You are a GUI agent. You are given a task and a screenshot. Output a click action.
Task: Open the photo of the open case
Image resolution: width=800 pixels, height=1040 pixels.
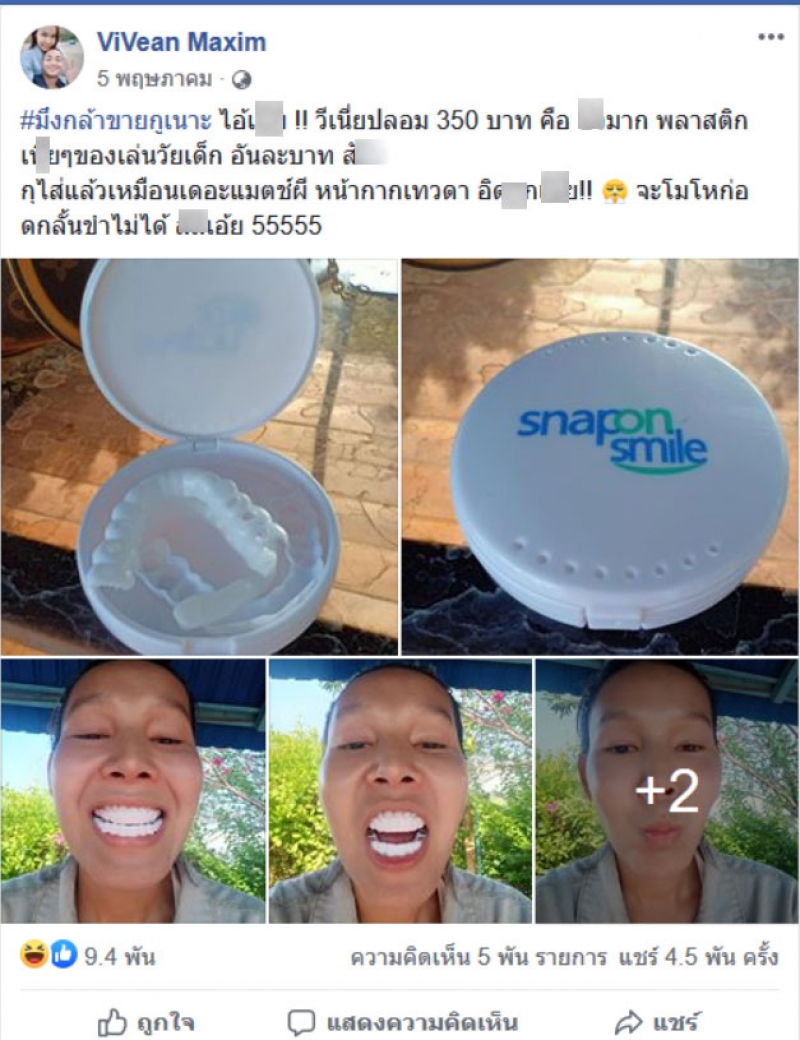199,457
